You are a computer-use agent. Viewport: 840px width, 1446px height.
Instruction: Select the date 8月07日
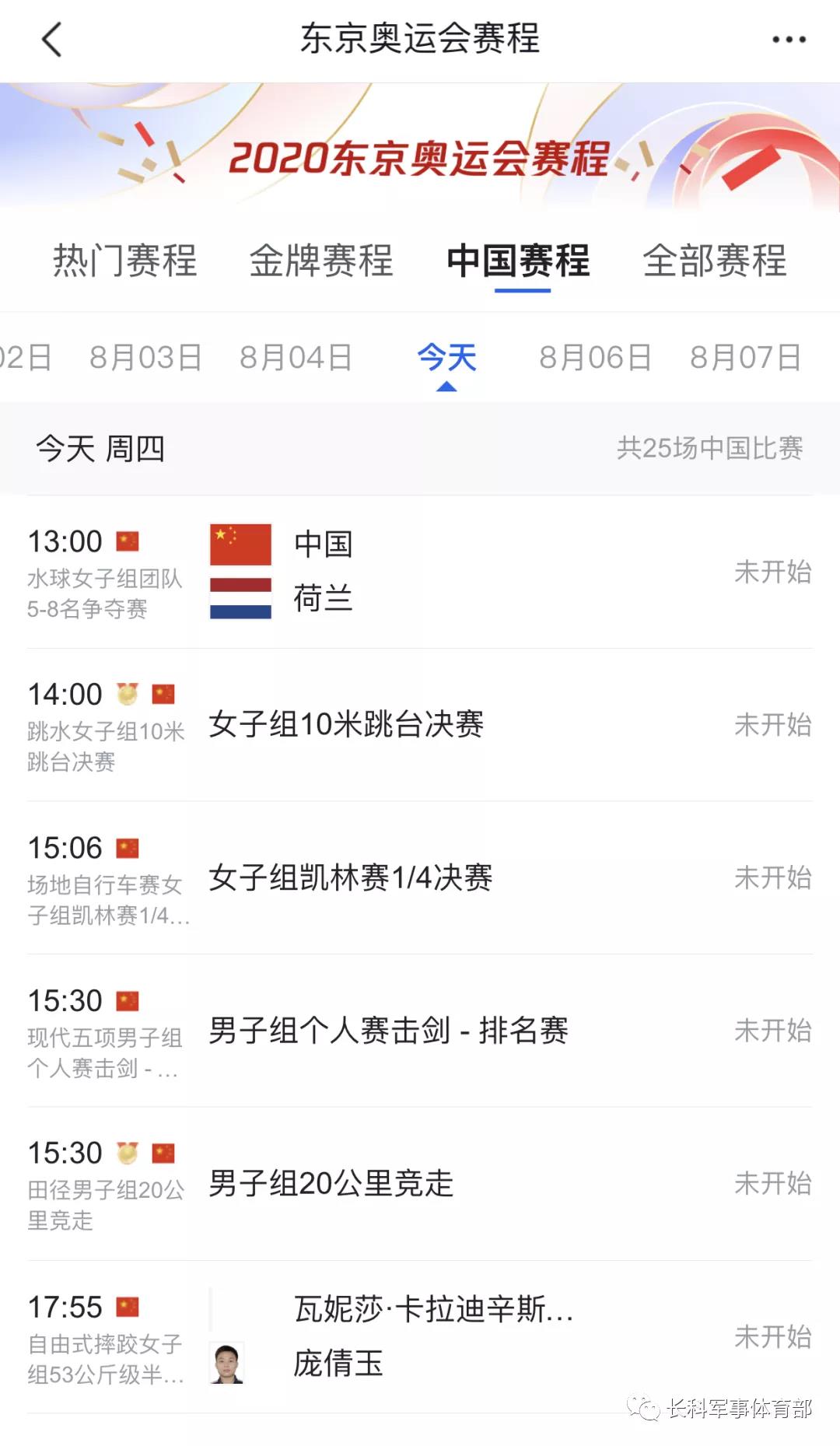pos(745,358)
